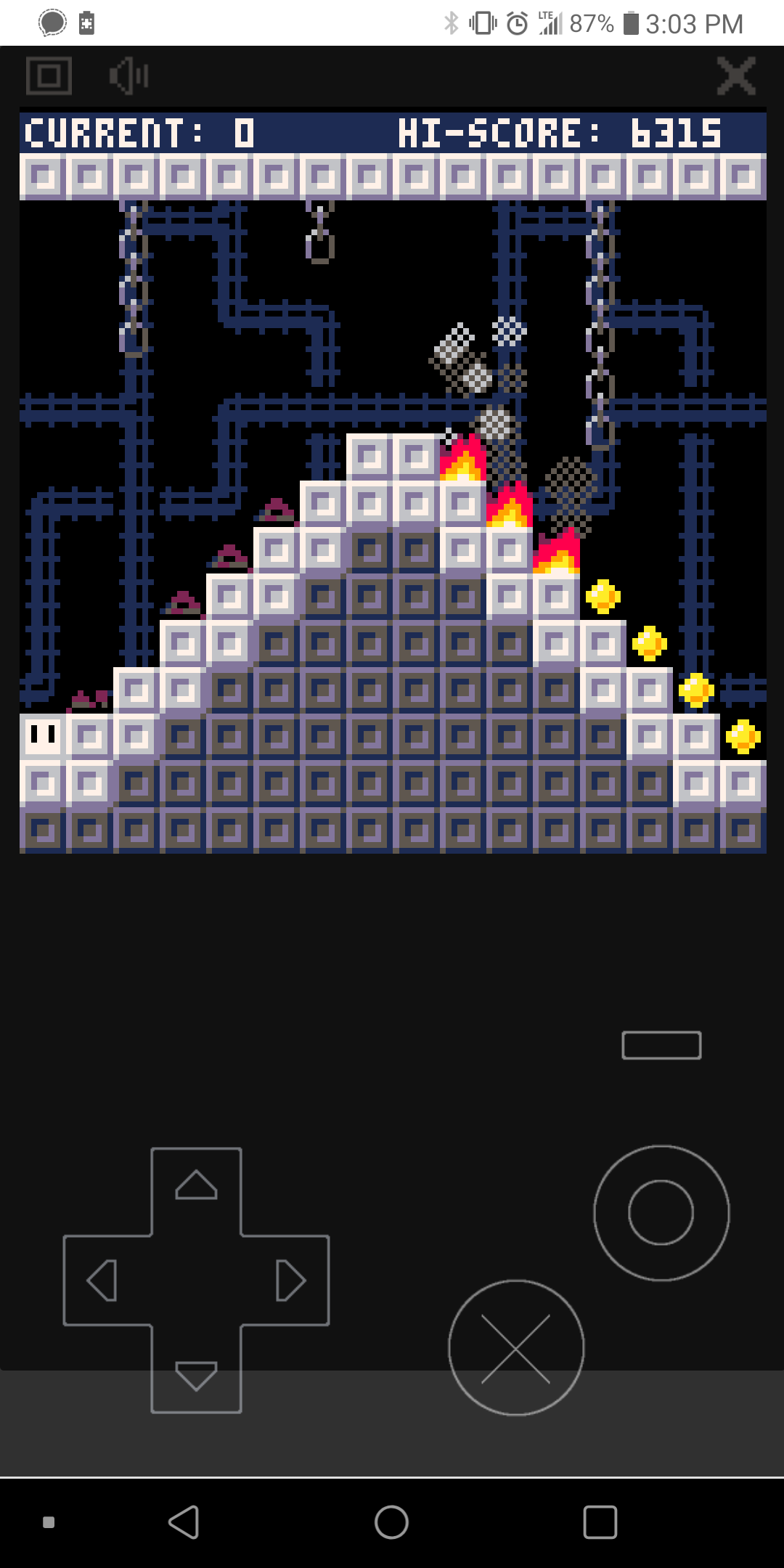Tap the d-pad up arrow
The height and width of the screenshot is (1568, 784).
pyautogui.click(x=196, y=1185)
